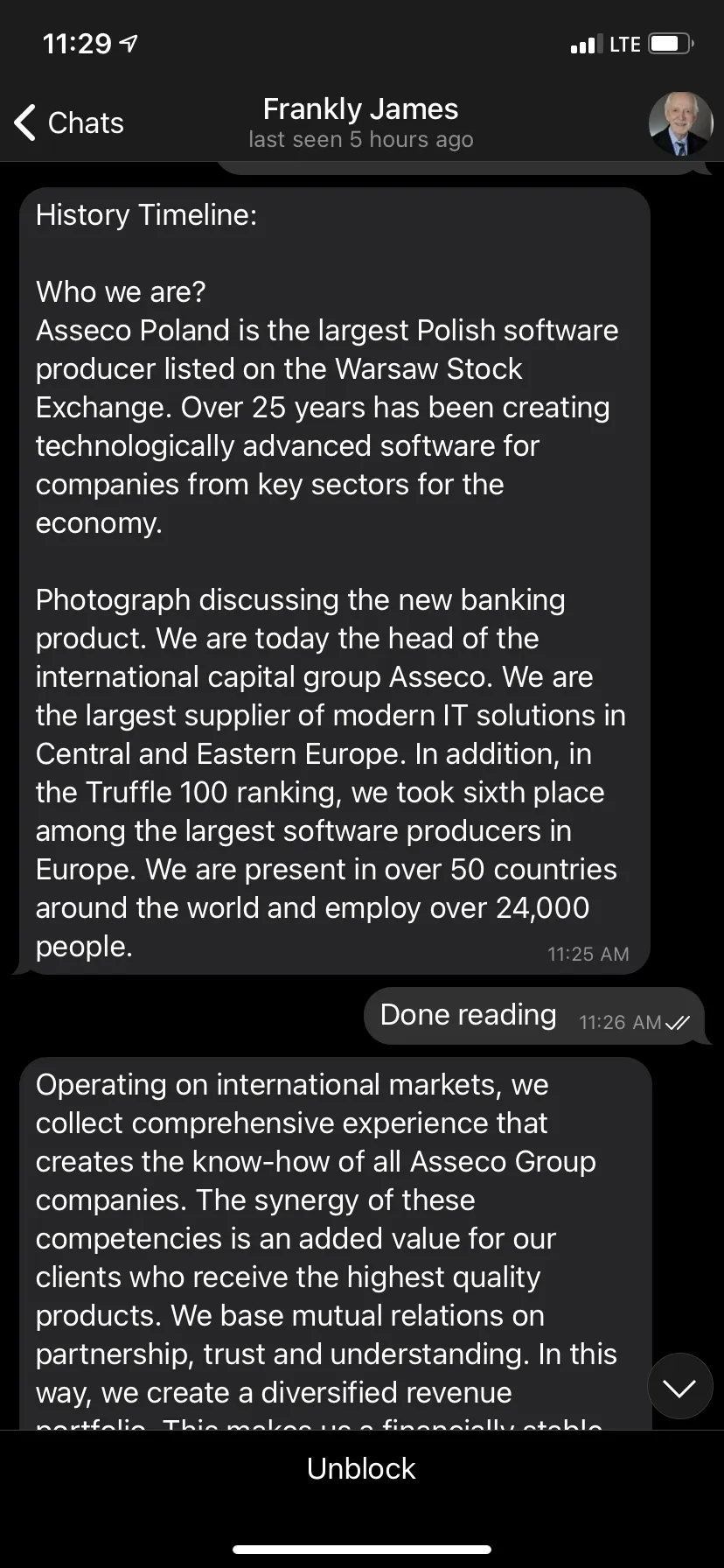Jump to latest message with down arrow
Screen dimensions: 724x1568
pyautogui.click(x=680, y=1387)
